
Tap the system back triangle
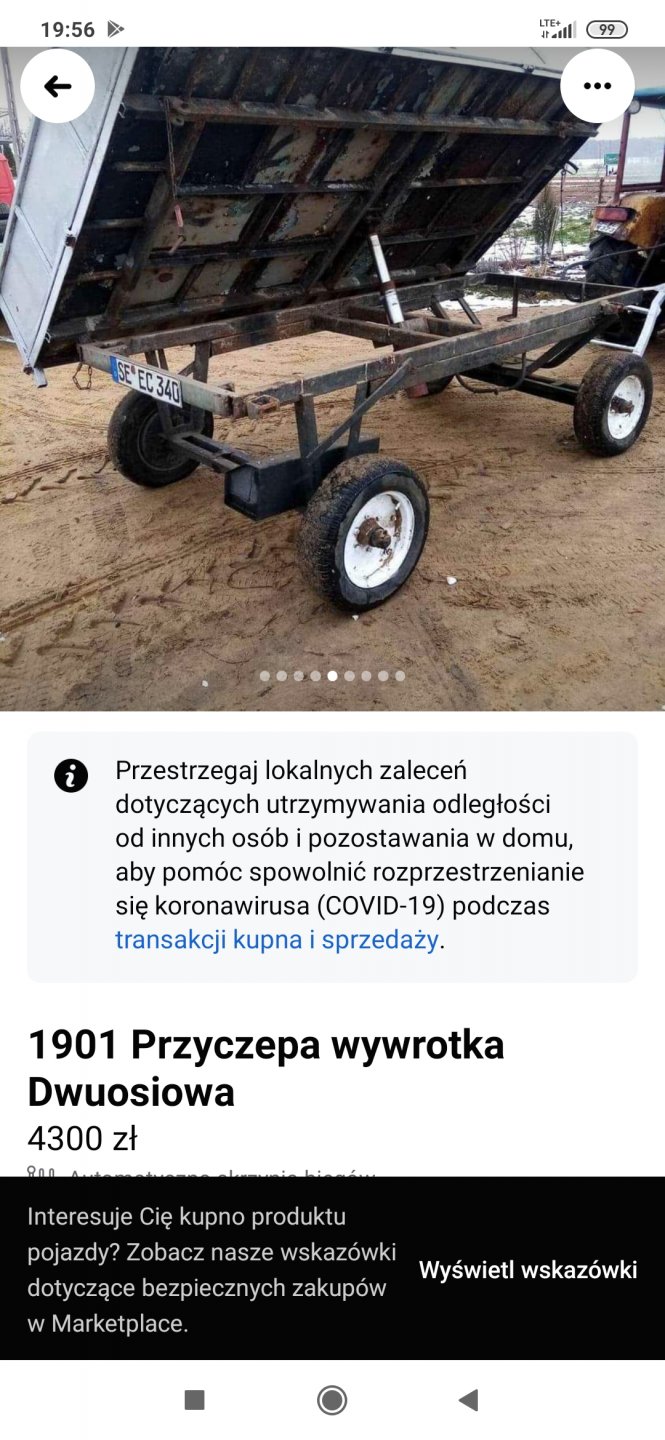tap(468, 1400)
